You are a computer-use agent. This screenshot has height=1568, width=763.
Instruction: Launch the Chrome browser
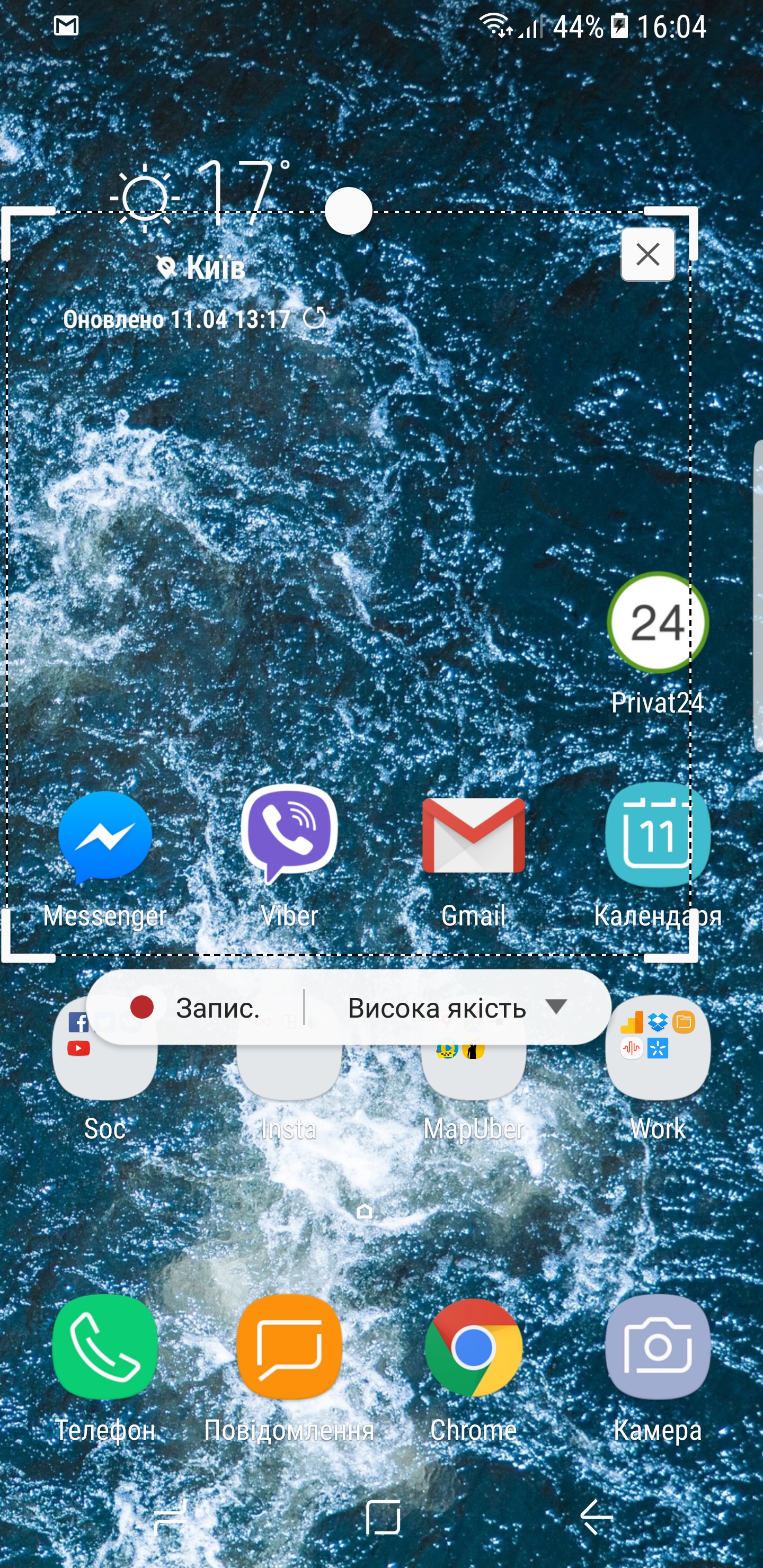coord(473,1347)
